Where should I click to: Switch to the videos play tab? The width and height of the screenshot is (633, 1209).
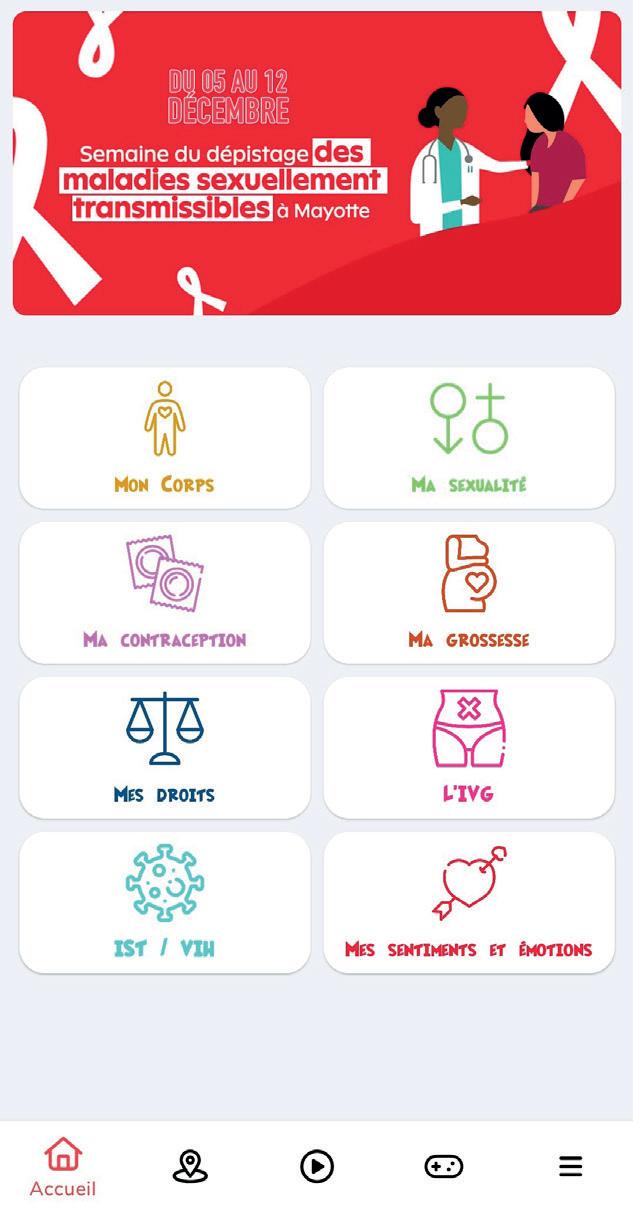[317, 1166]
